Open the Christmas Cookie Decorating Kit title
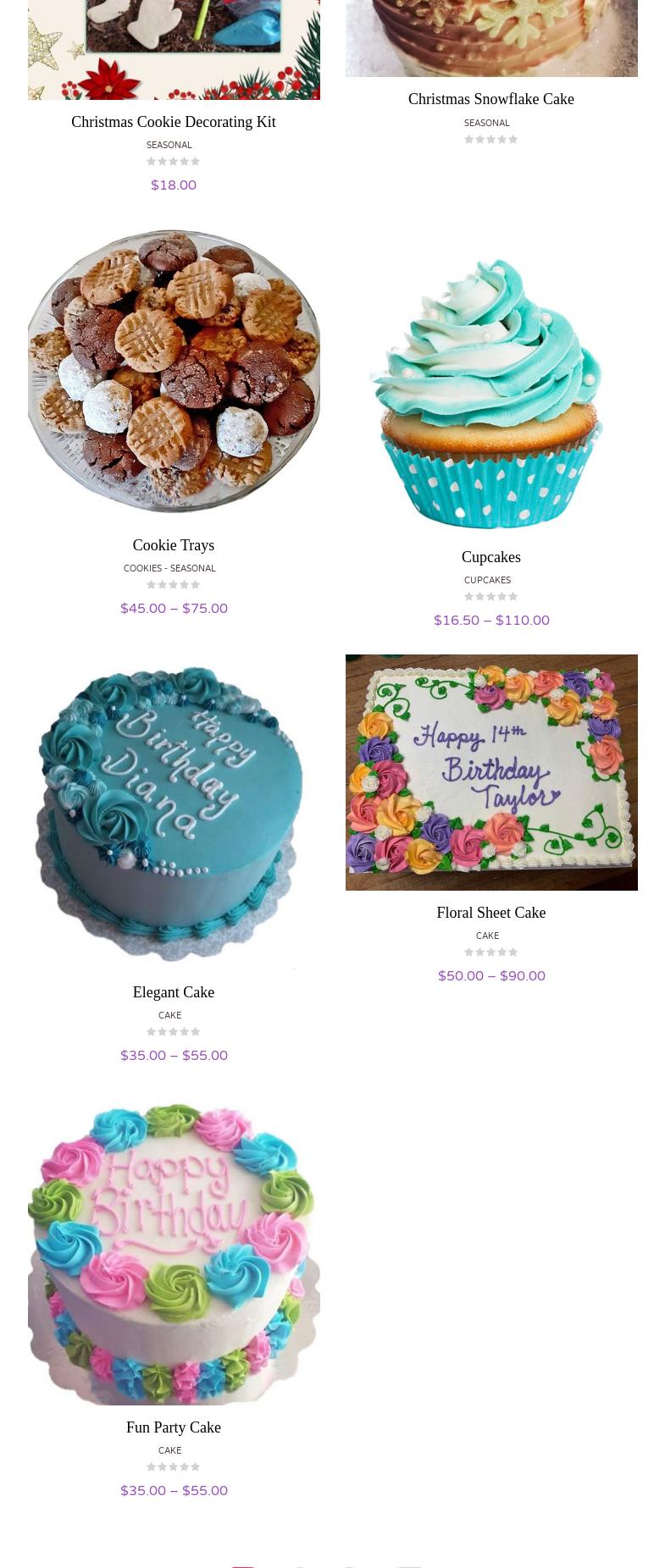665x1568 pixels. tap(174, 122)
